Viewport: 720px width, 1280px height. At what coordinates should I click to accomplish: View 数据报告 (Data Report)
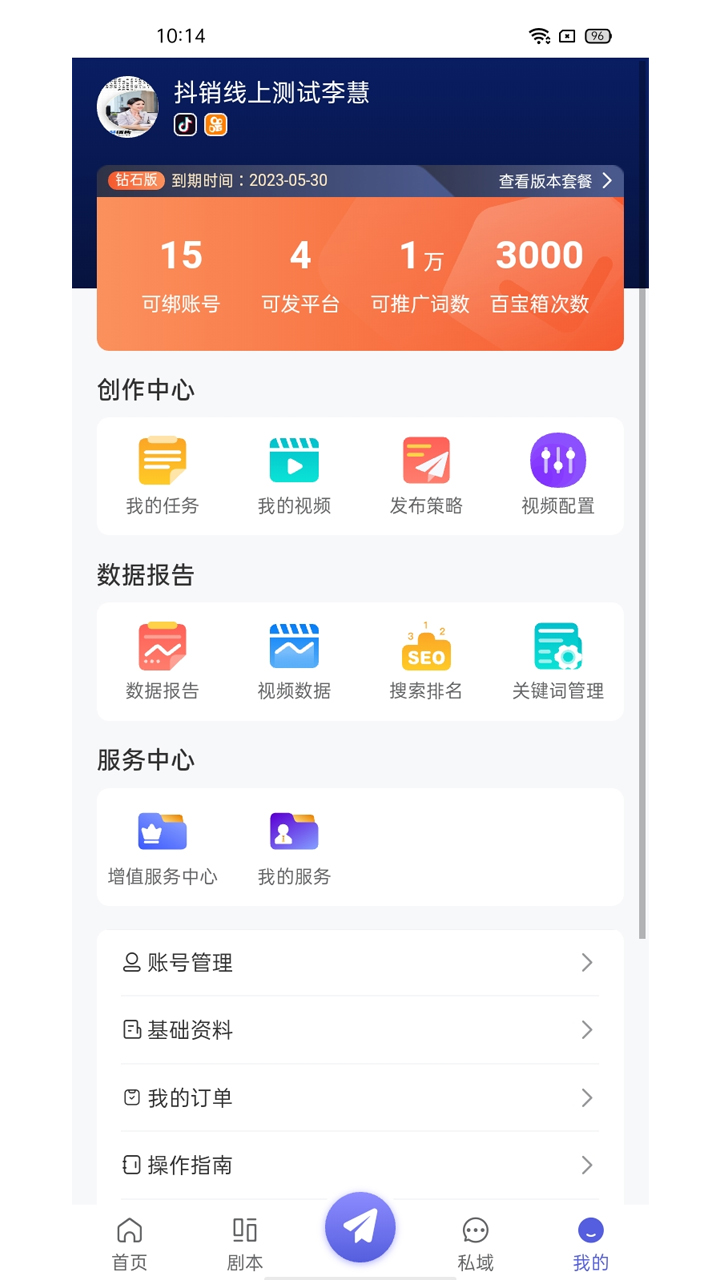coord(161,657)
